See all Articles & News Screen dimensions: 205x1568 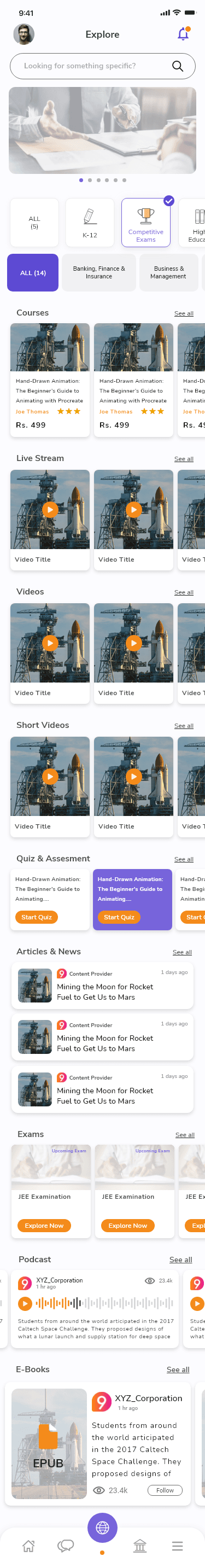182,952
